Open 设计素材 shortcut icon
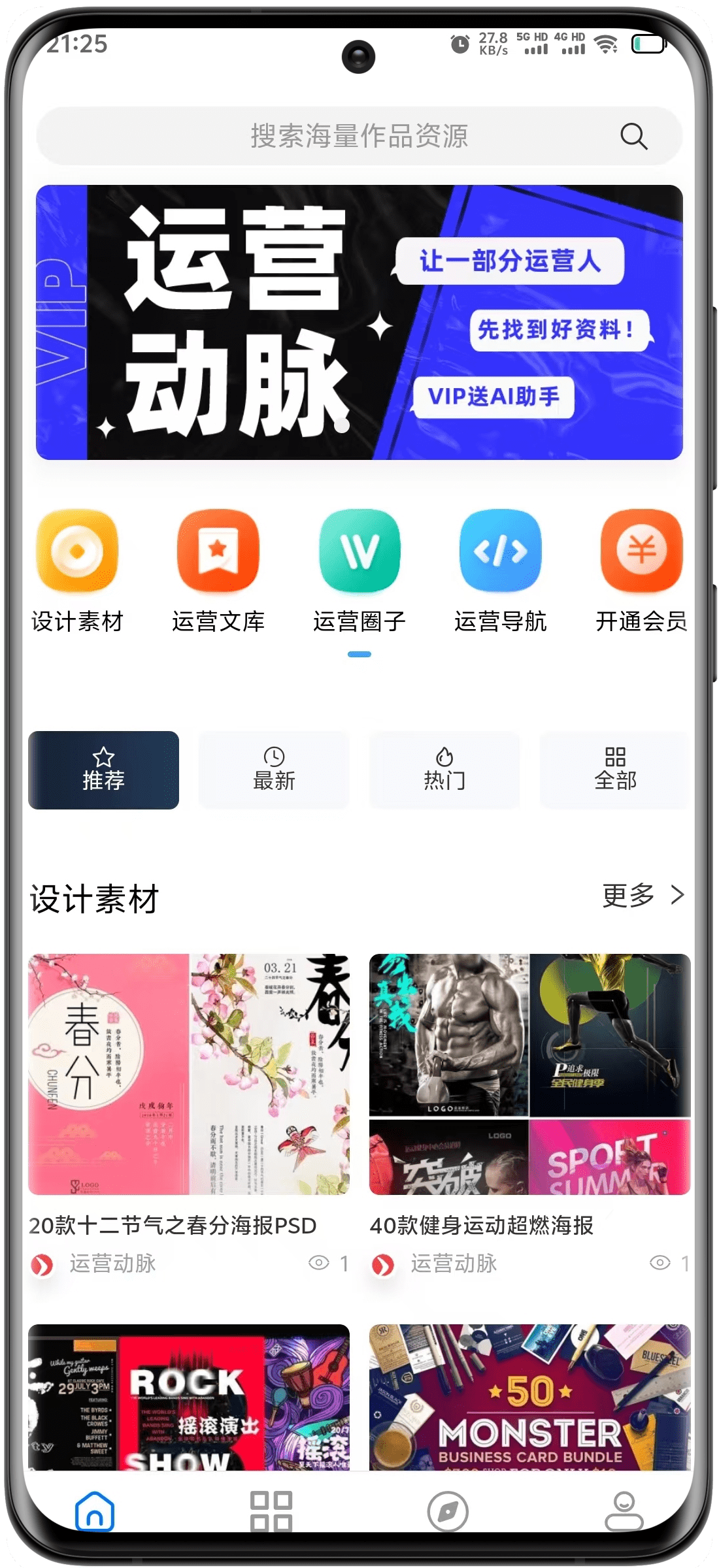Viewport: 719px width, 1568px height. pyautogui.click(x=78, y=551)
